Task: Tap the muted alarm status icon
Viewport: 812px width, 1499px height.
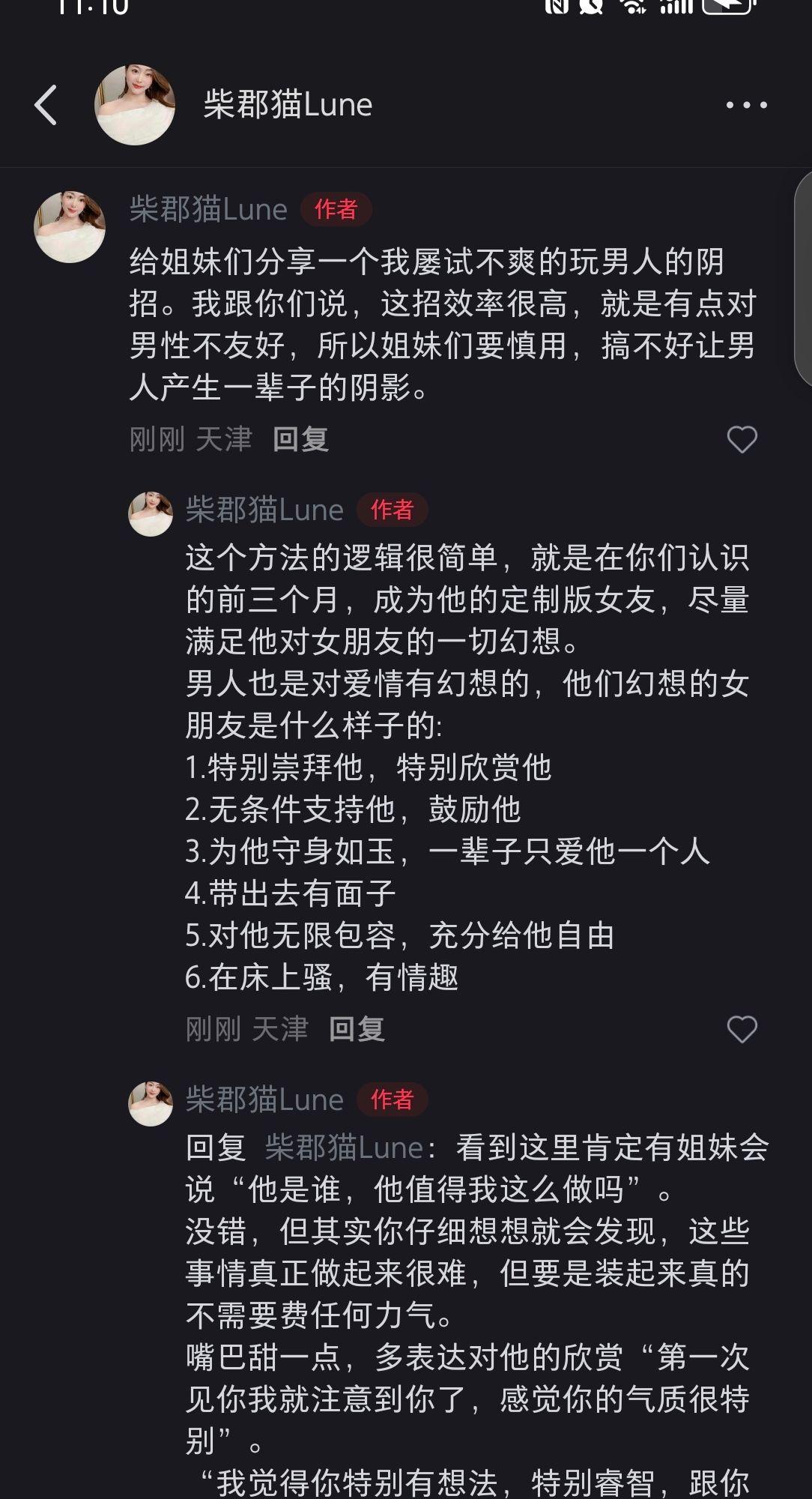Action: click(590, 9)
